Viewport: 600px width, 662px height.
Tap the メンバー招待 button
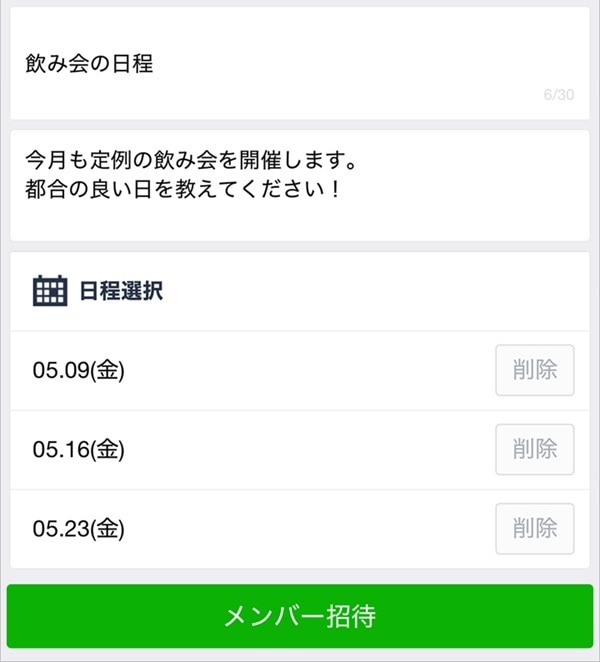click(x=300, y=616)
